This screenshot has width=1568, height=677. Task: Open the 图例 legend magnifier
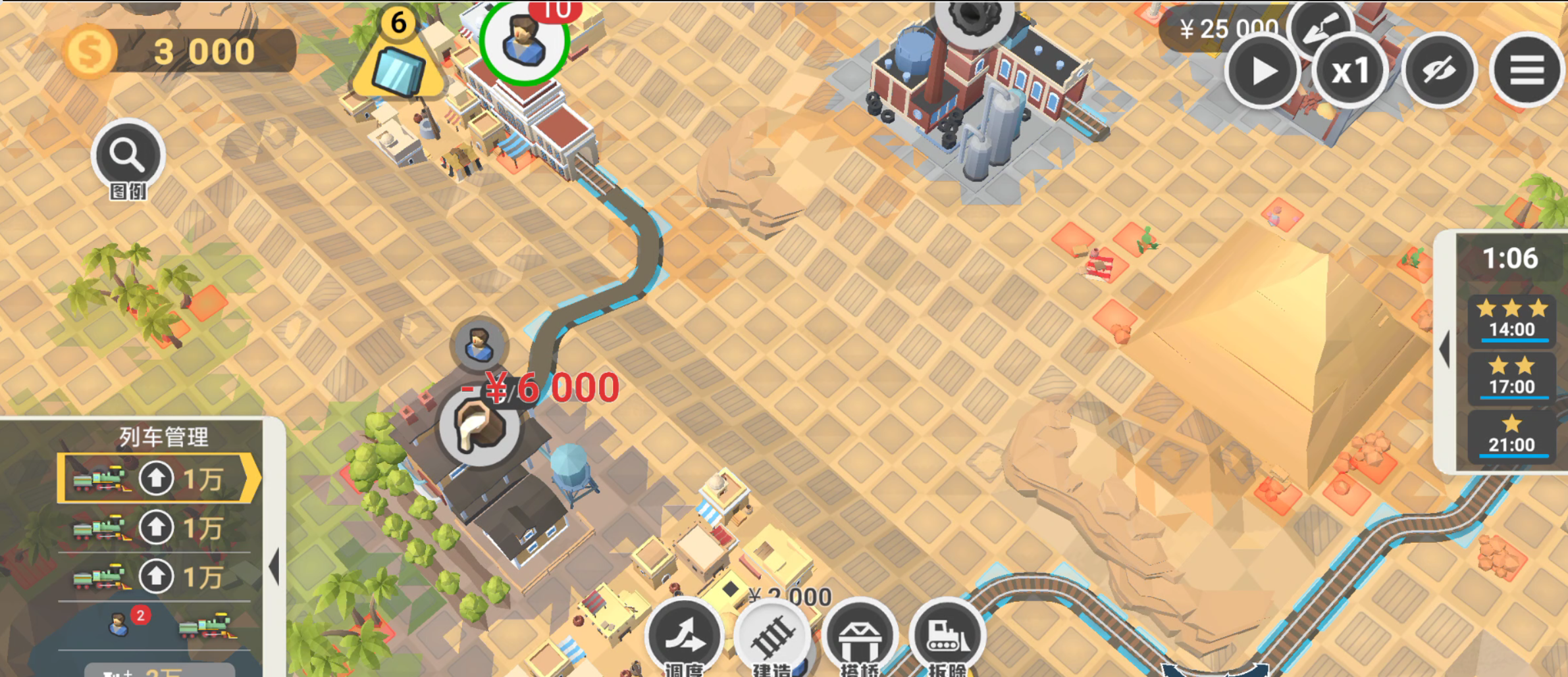coord(127,156)
